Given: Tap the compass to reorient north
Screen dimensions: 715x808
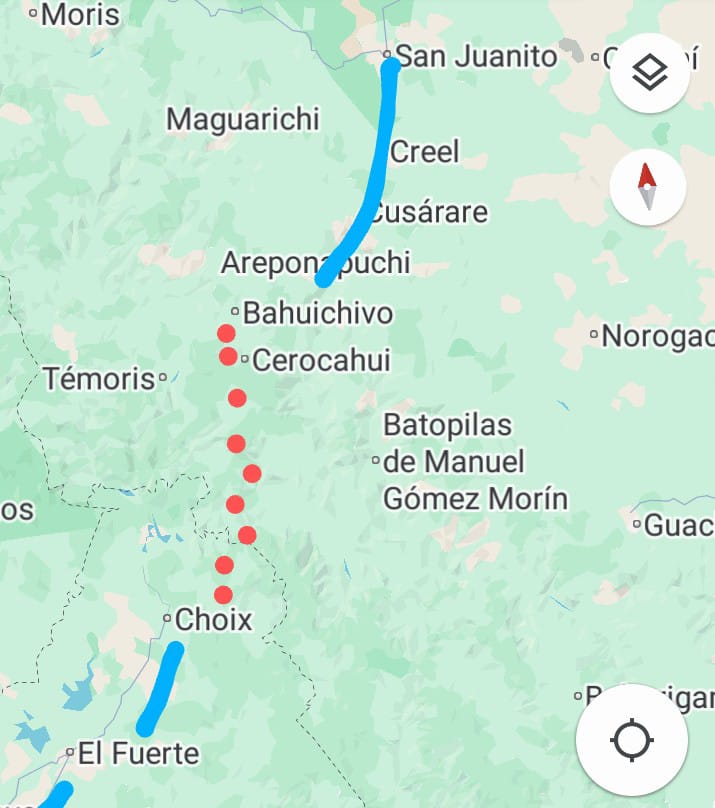Looking at the screenshot, I should click(x=648, y=187).
